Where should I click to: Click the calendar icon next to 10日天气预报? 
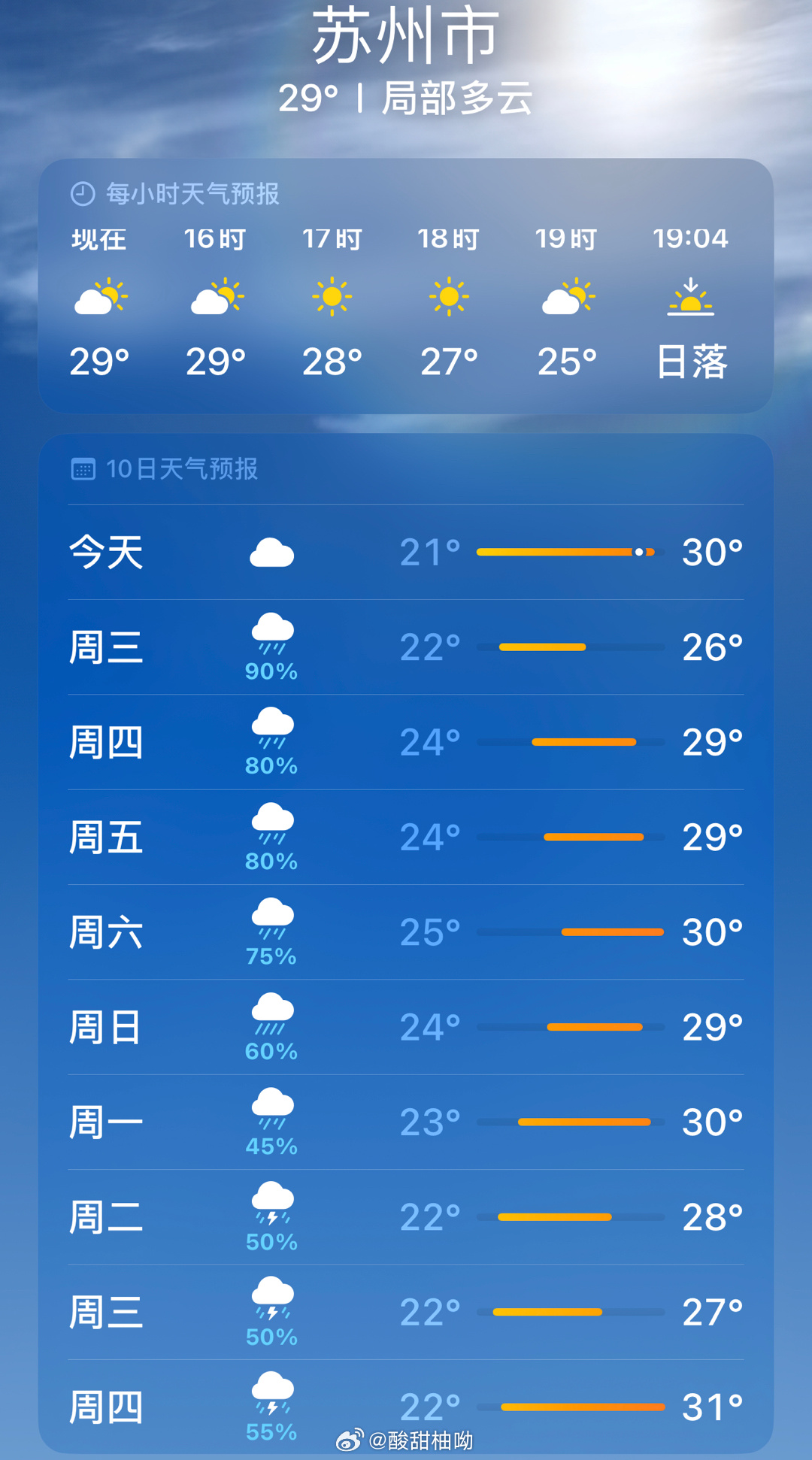pos(83,468)
